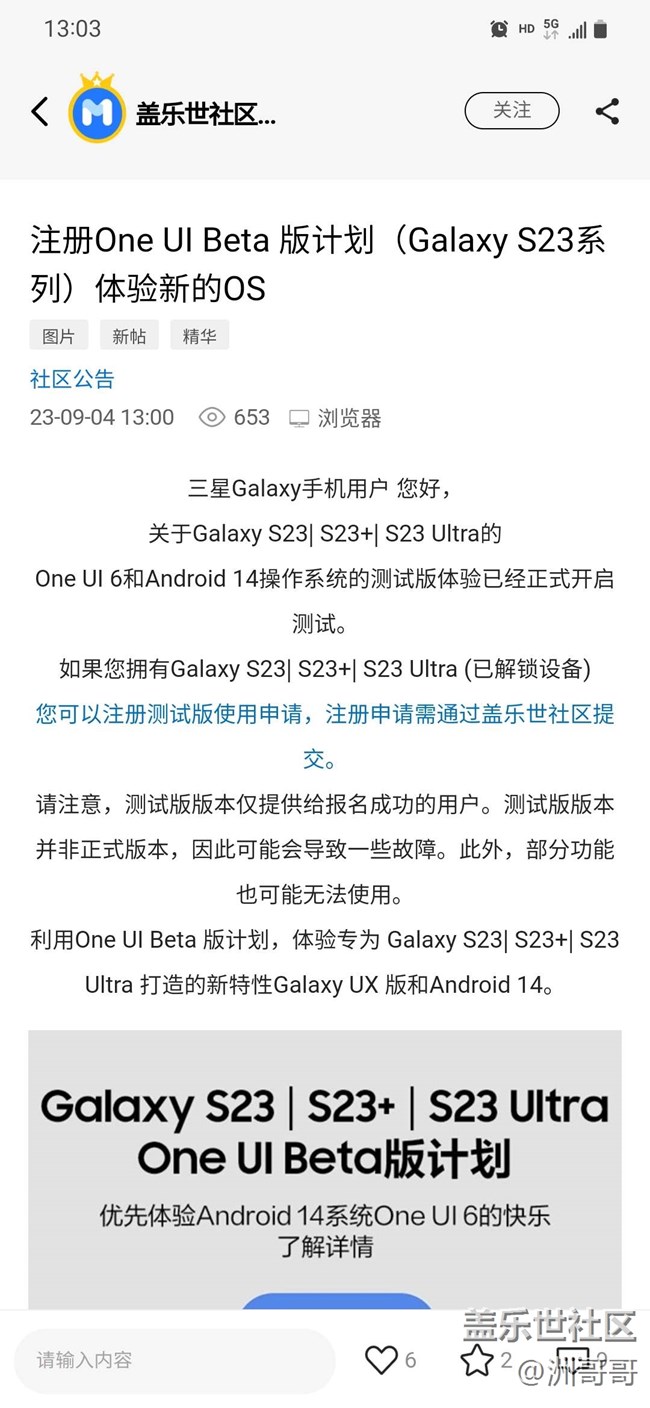Open the 盖乐世社区 profile avatar

coord(97,112)
